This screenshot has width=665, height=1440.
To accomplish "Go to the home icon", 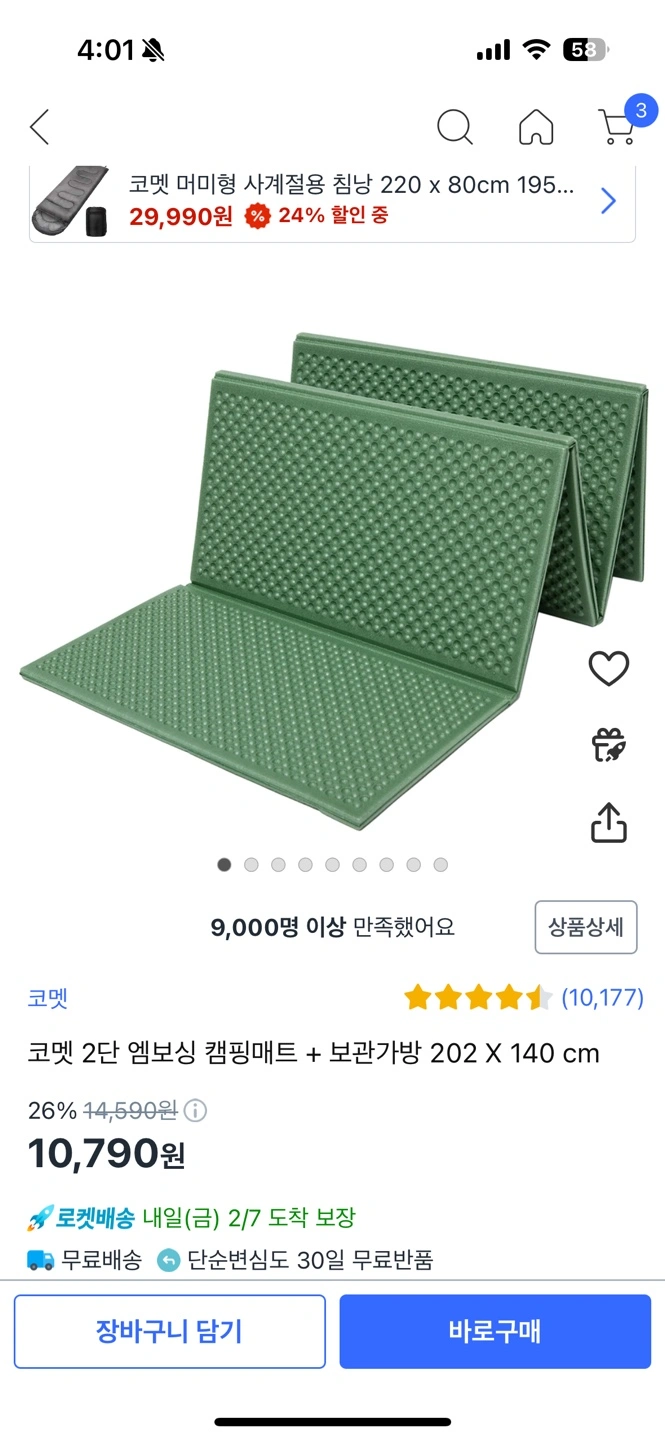I will click(536, 127).
